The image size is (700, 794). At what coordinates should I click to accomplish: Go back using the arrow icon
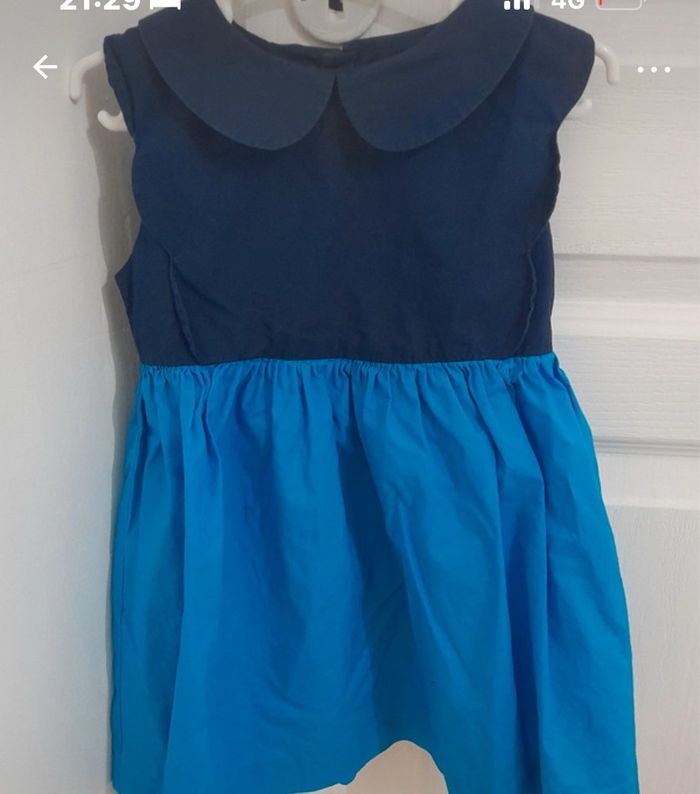pyautogui.click(x=45, y=67)
